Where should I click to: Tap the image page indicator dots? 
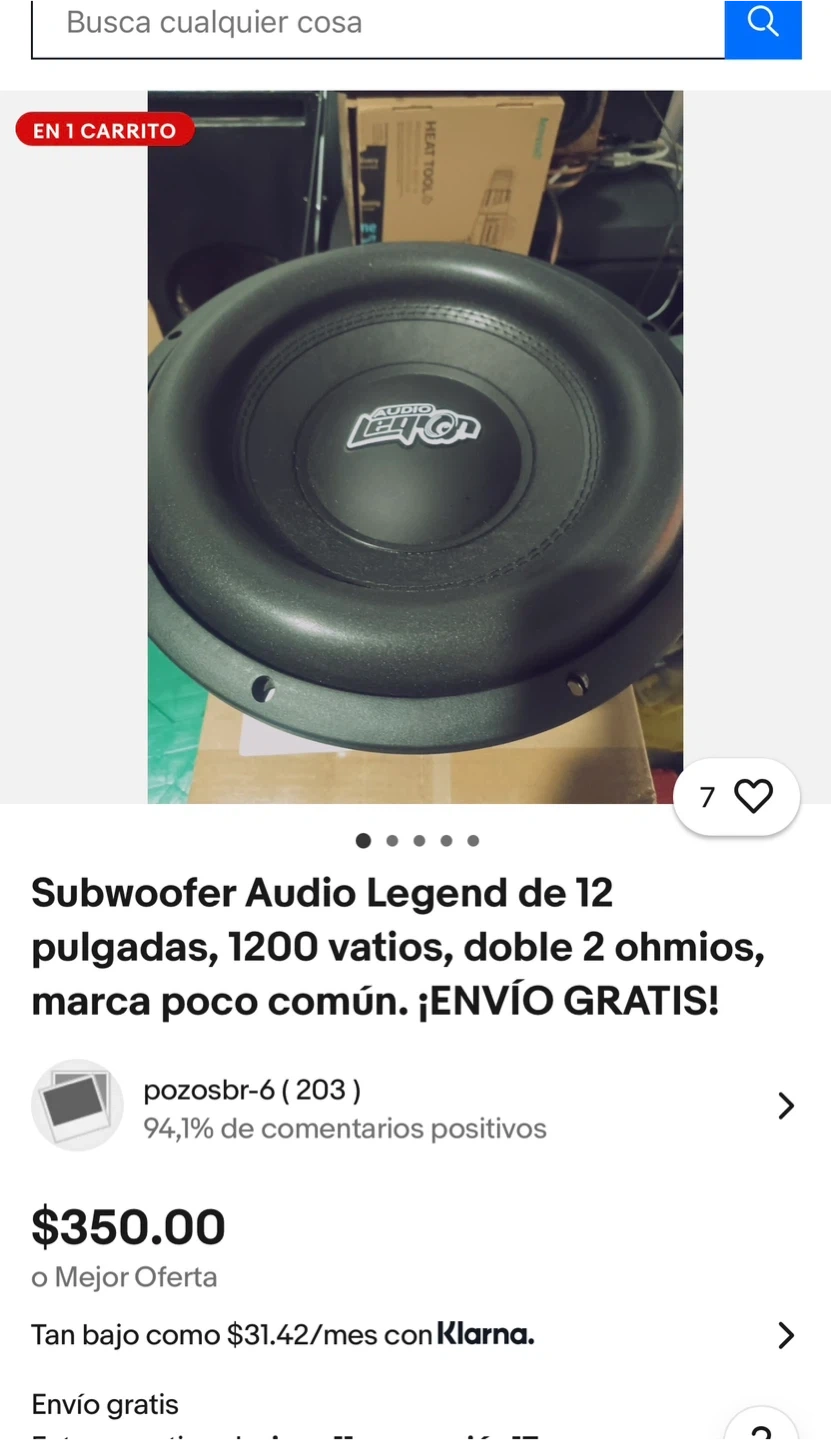pos(418,841)
